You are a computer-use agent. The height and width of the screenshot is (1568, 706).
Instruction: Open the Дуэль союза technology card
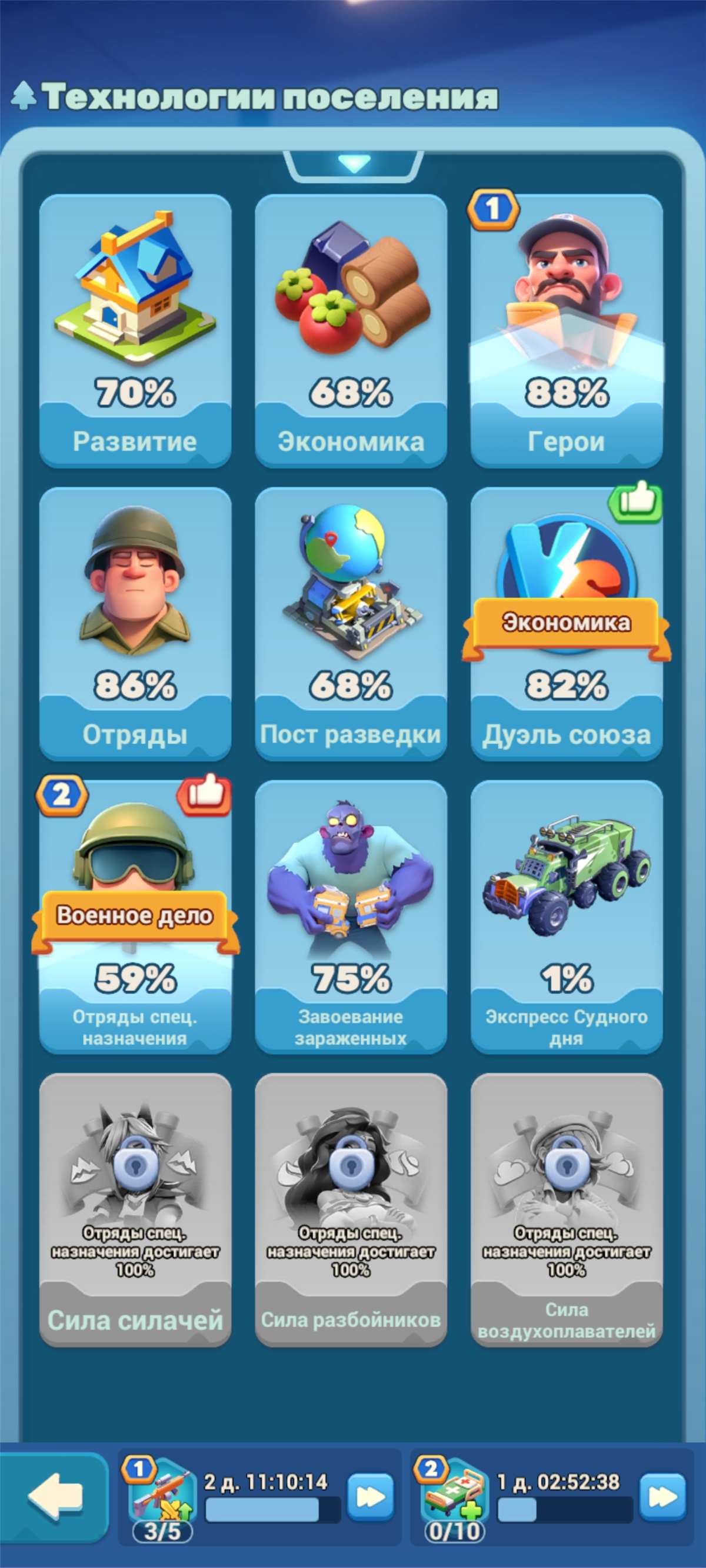click(567, 623)
